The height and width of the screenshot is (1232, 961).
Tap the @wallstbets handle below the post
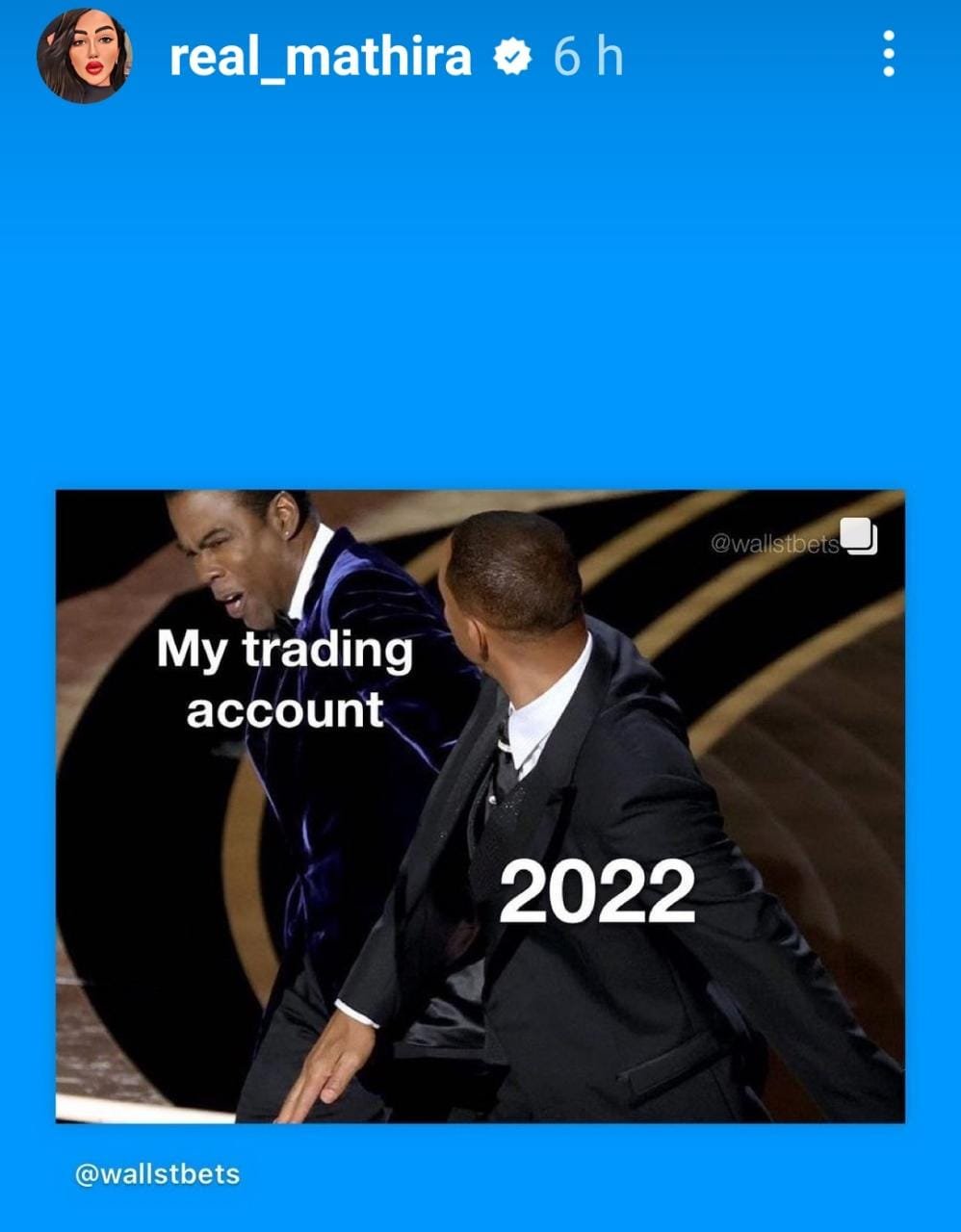tap(157, 1174)
